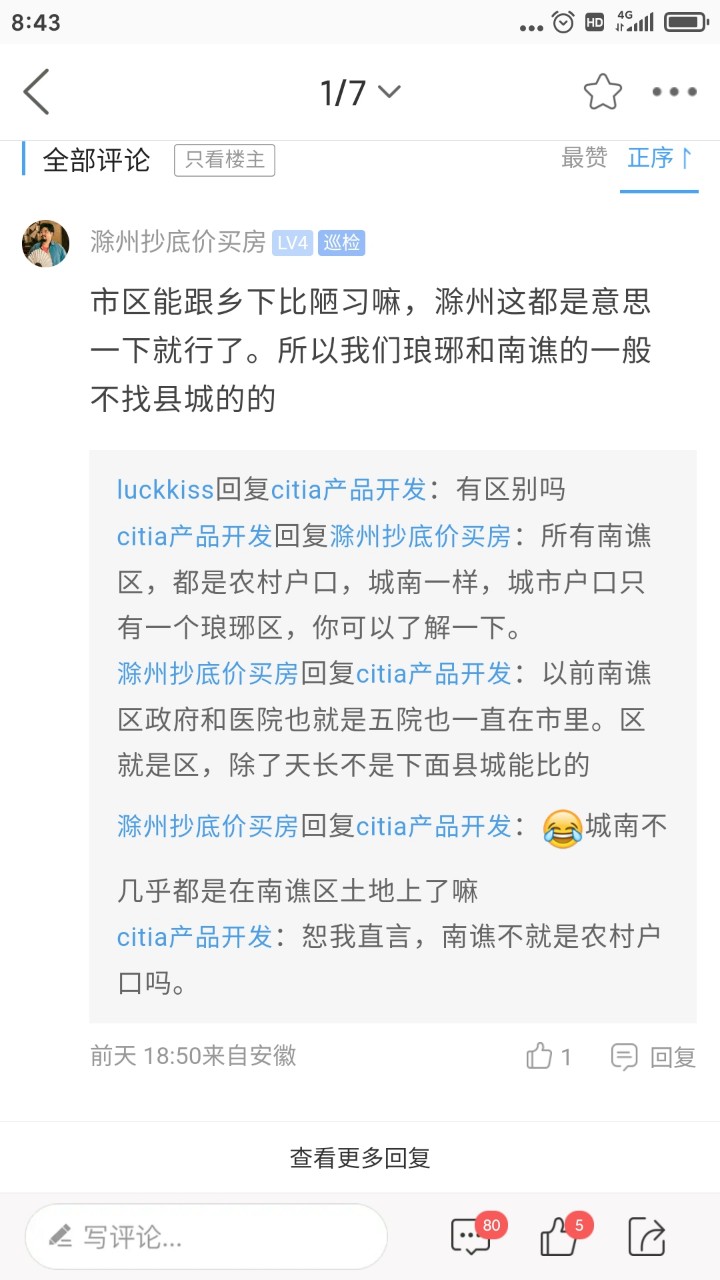Image resolution: width=720 pixels, height=1280 pixels.
Task: Open 滁州抄底价买房's profile avatar
Action: pyautogui.click(x=46, y=243)
